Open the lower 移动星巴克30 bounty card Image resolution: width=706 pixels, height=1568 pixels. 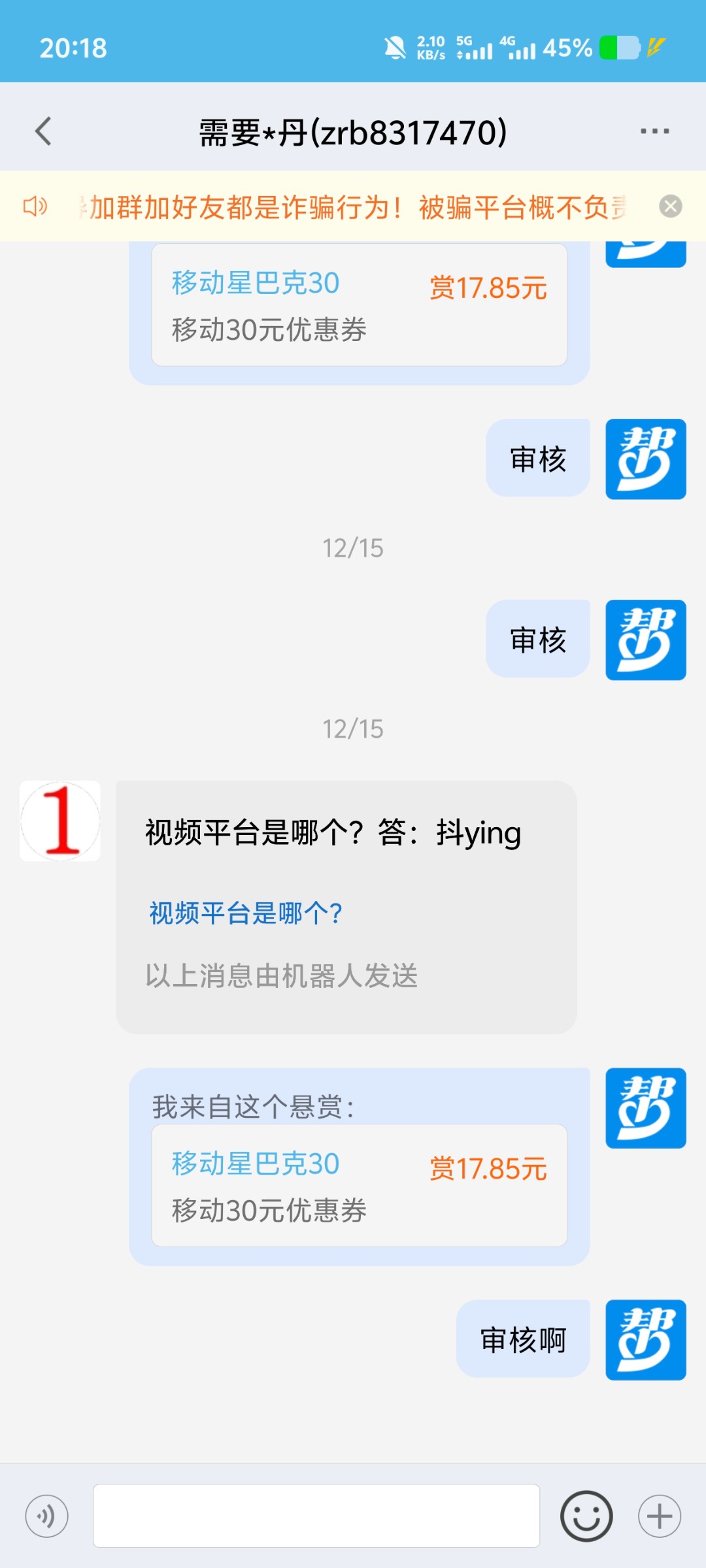click(359, 1185)
